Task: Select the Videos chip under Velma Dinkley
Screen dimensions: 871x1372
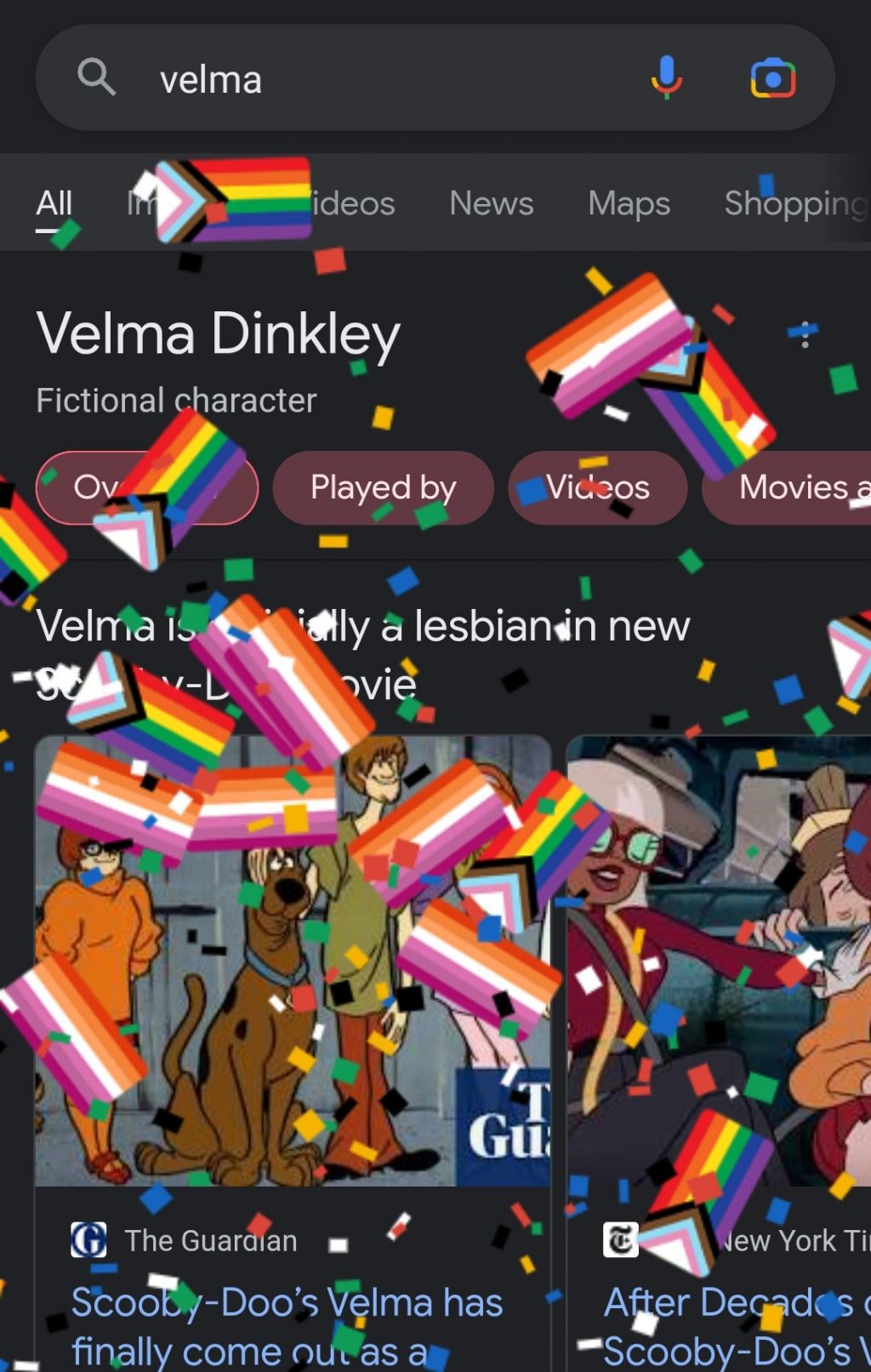Action: click(x=597, y=487)
